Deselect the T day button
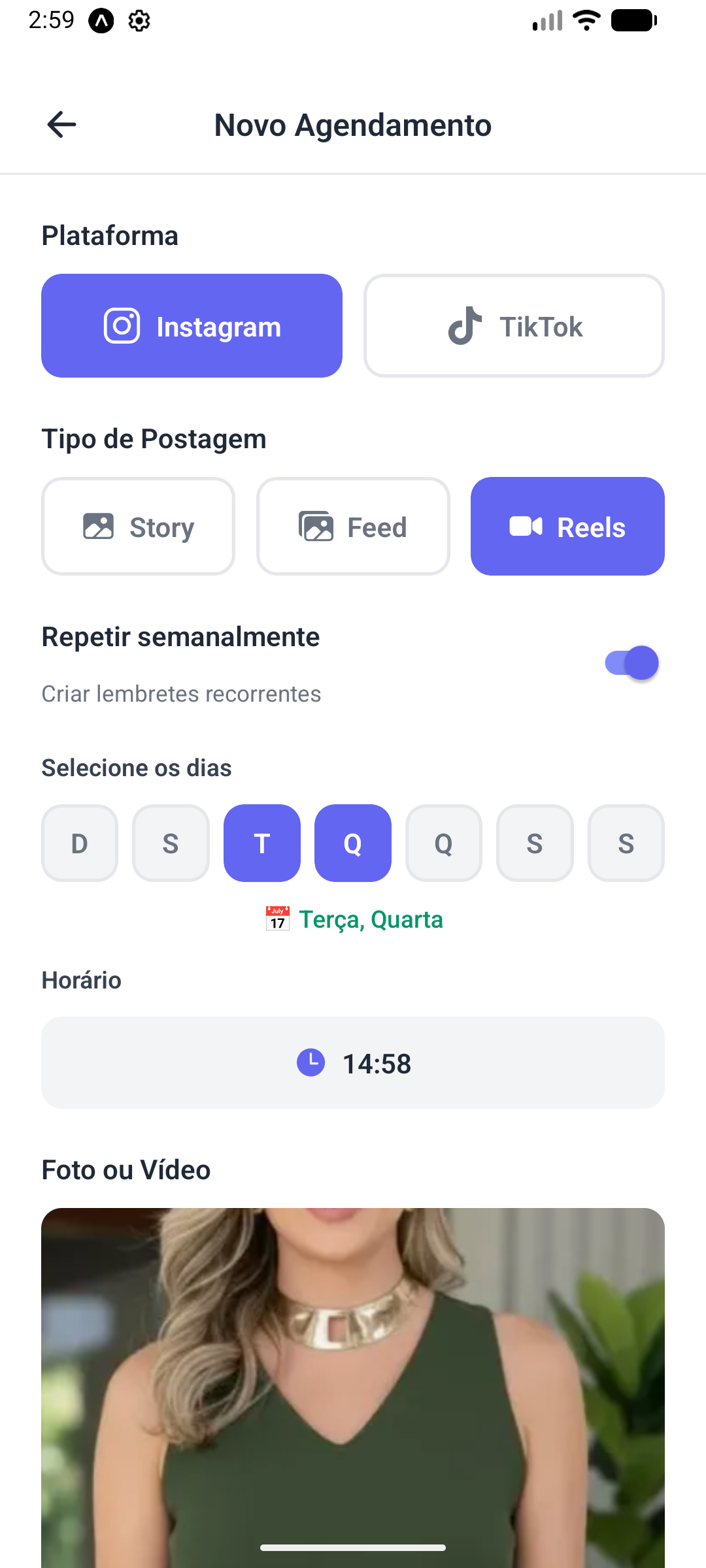Image resolution: width=706 pixels, height=1568 pixels. (x=261, y=843)
